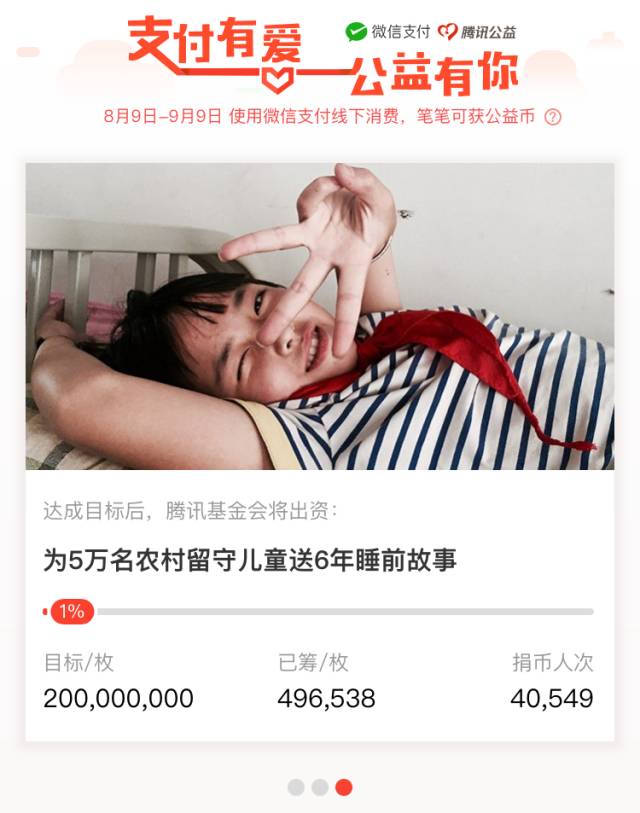Screen dimensions: 640x813
Task: Jump to the second carousel page dot
Action: coord(320,787)
